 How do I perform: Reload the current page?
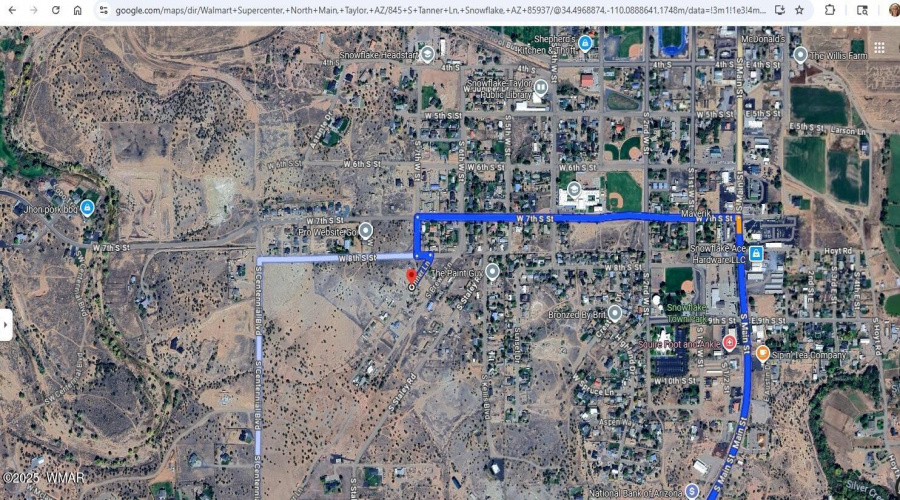56,10
